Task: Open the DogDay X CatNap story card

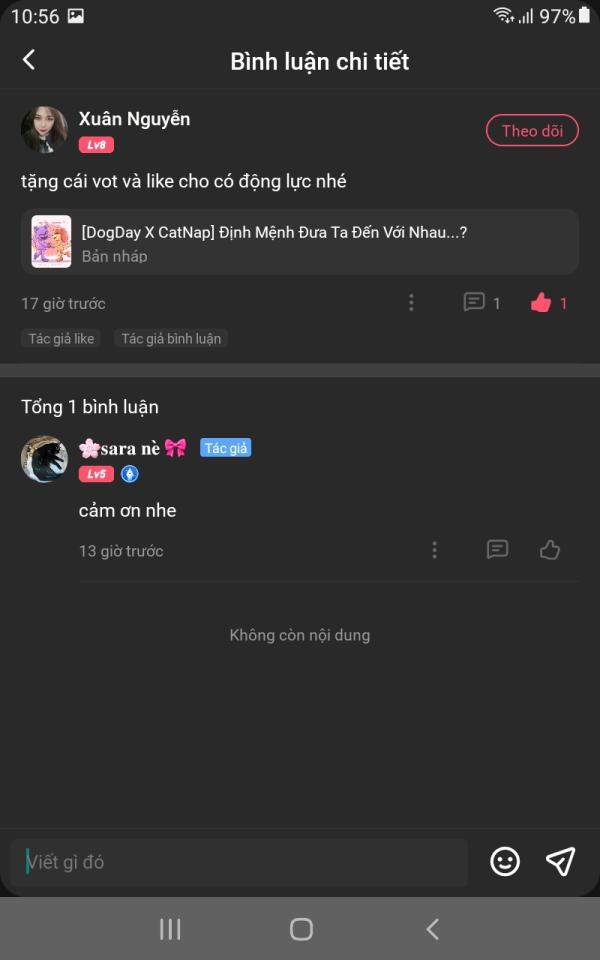Action: coord(300,242)
